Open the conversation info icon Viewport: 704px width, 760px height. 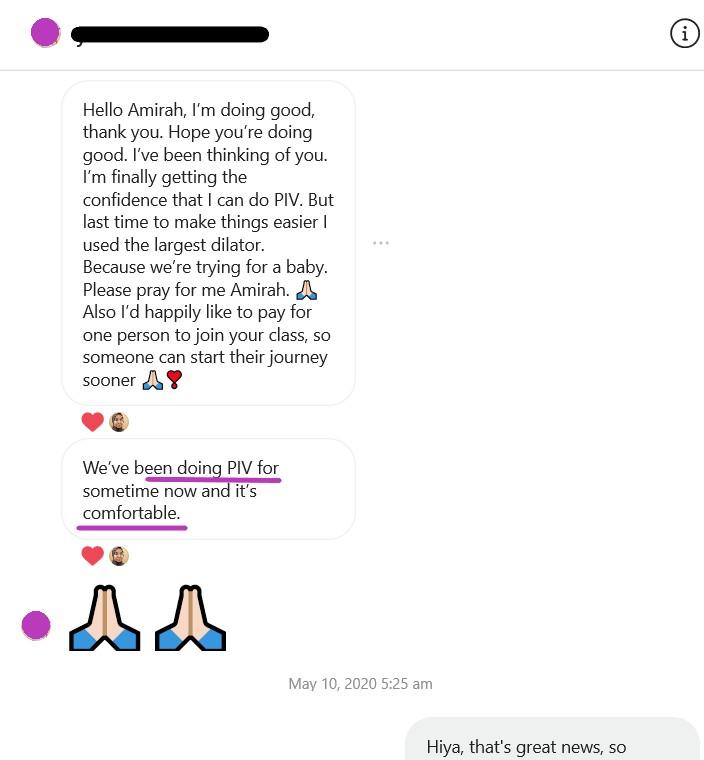coord(684,34)
